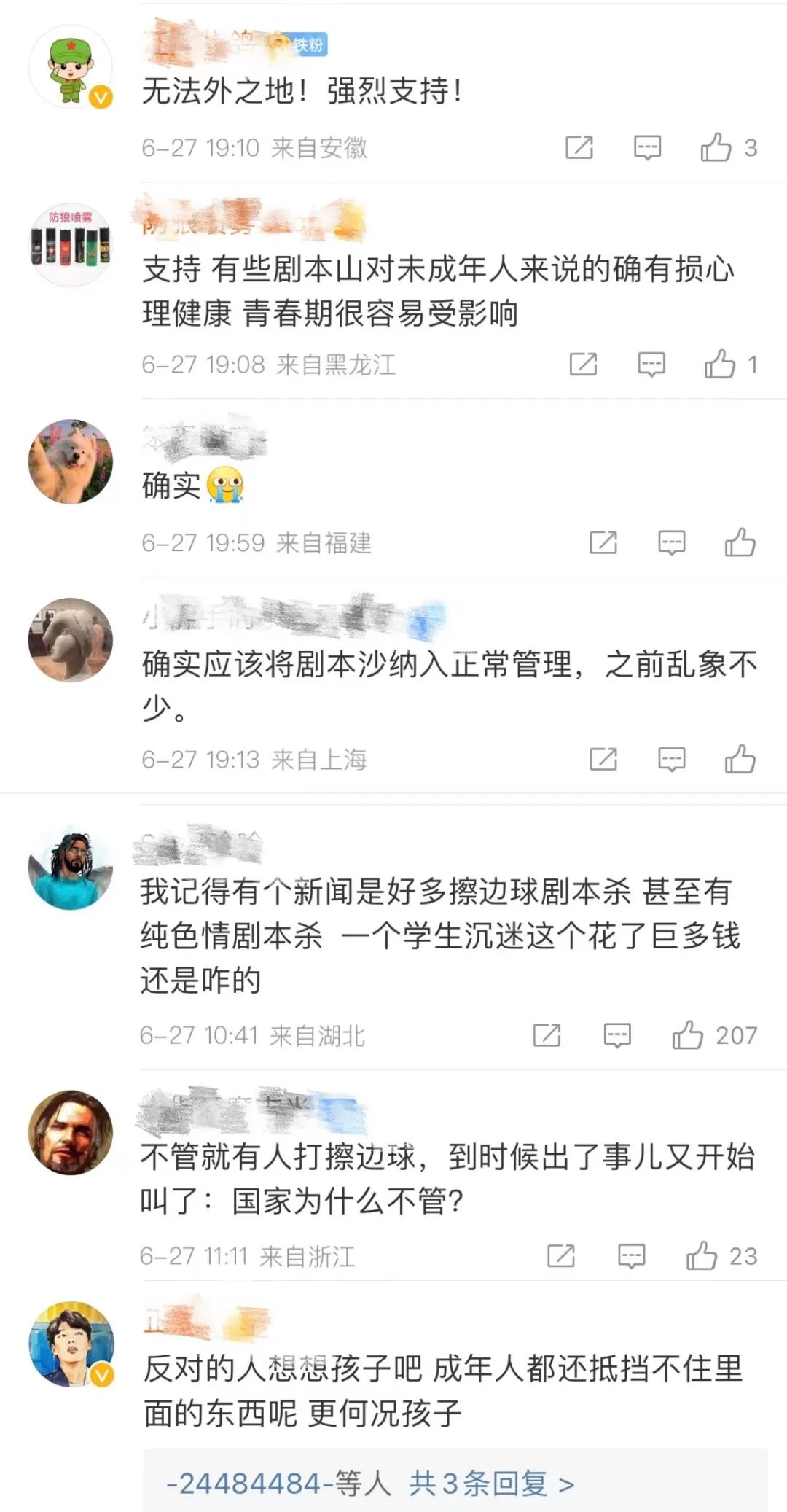The height and width of the screenshot is (1512, 787).
Task: Open "共3条回复" to view replies
Action: pyautogui.click(x=492, y=1484)
